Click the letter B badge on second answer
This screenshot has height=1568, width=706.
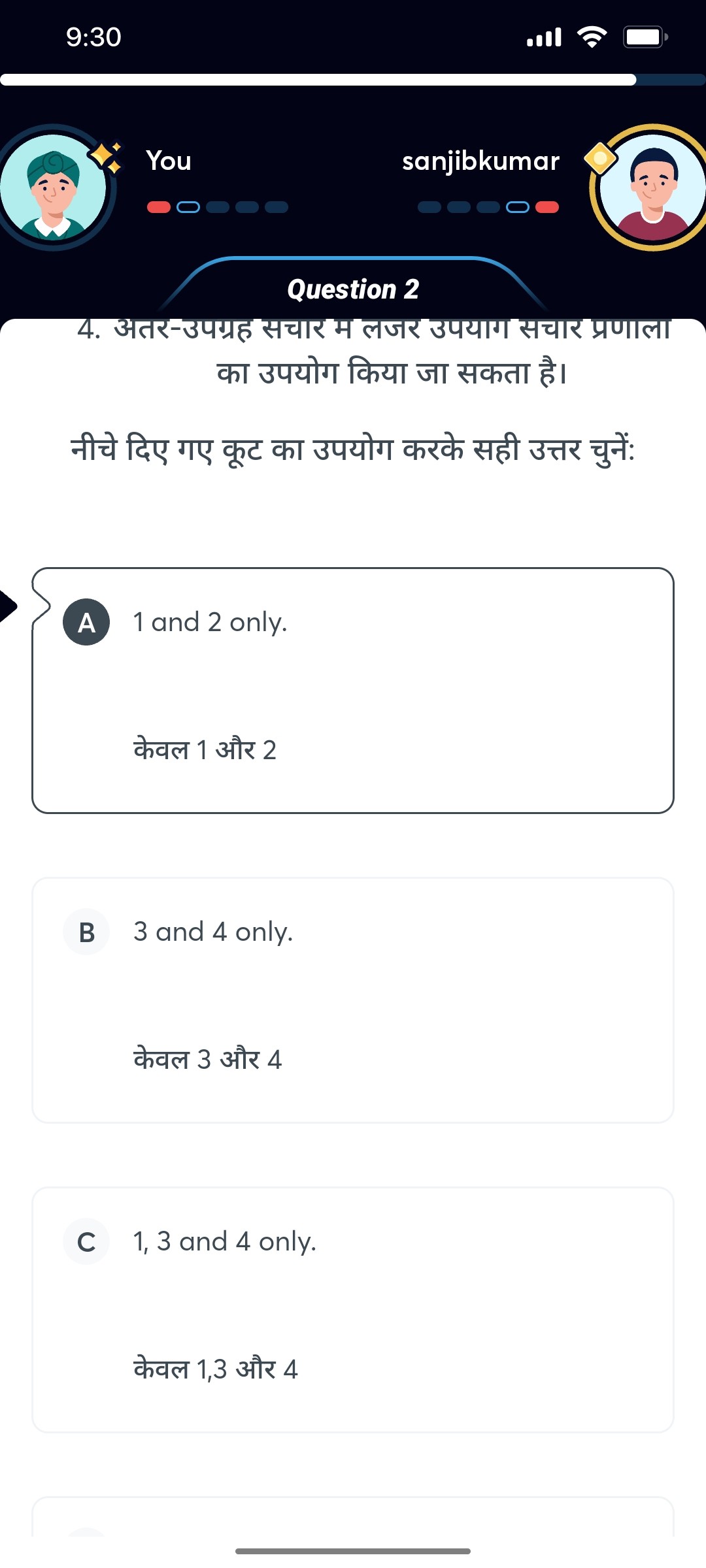(x=86, y=932)
